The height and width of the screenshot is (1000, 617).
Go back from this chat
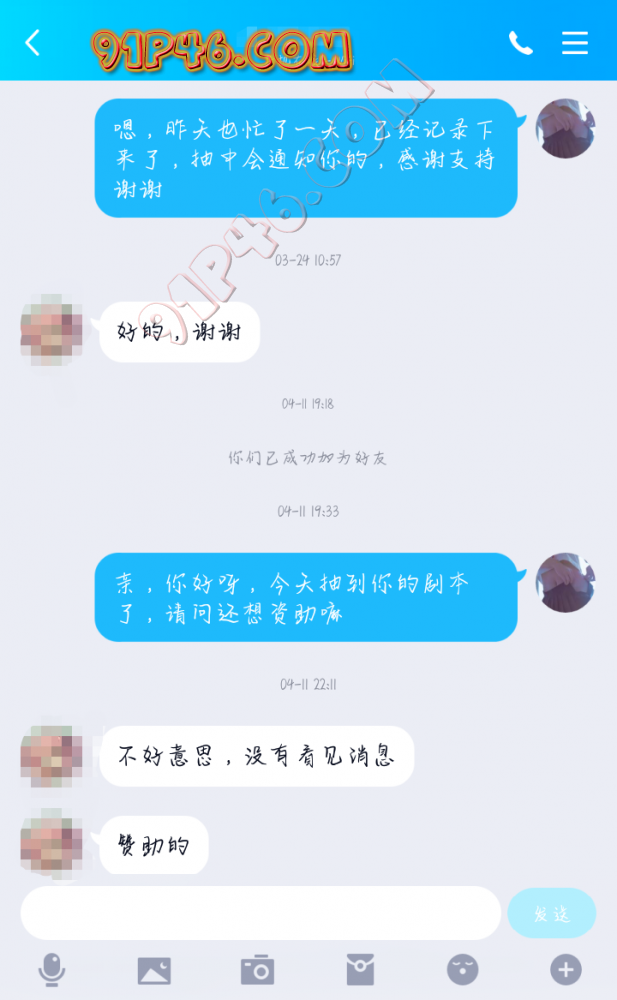pos(33,42)
